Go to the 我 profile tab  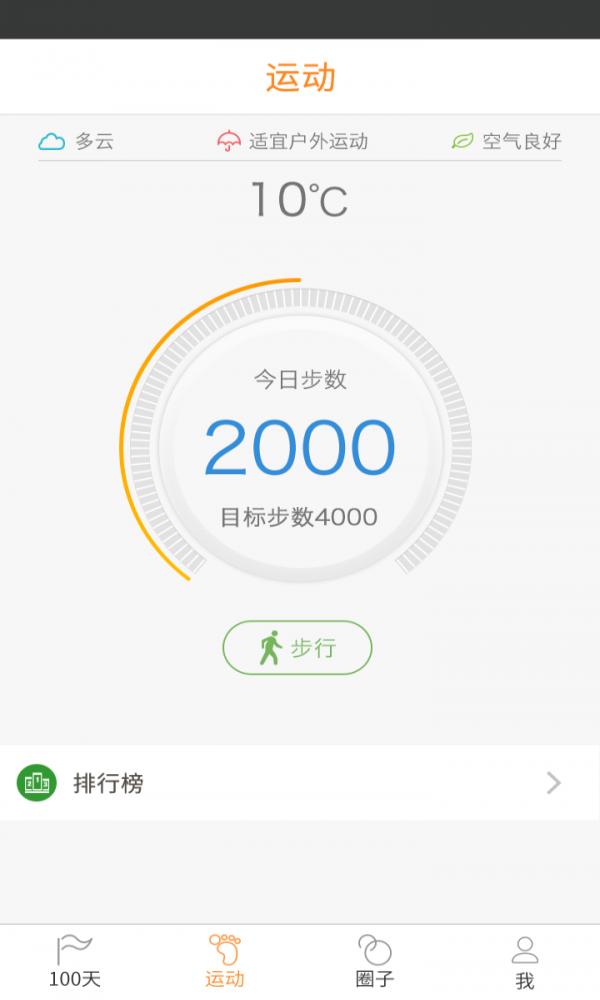[525, 961]
